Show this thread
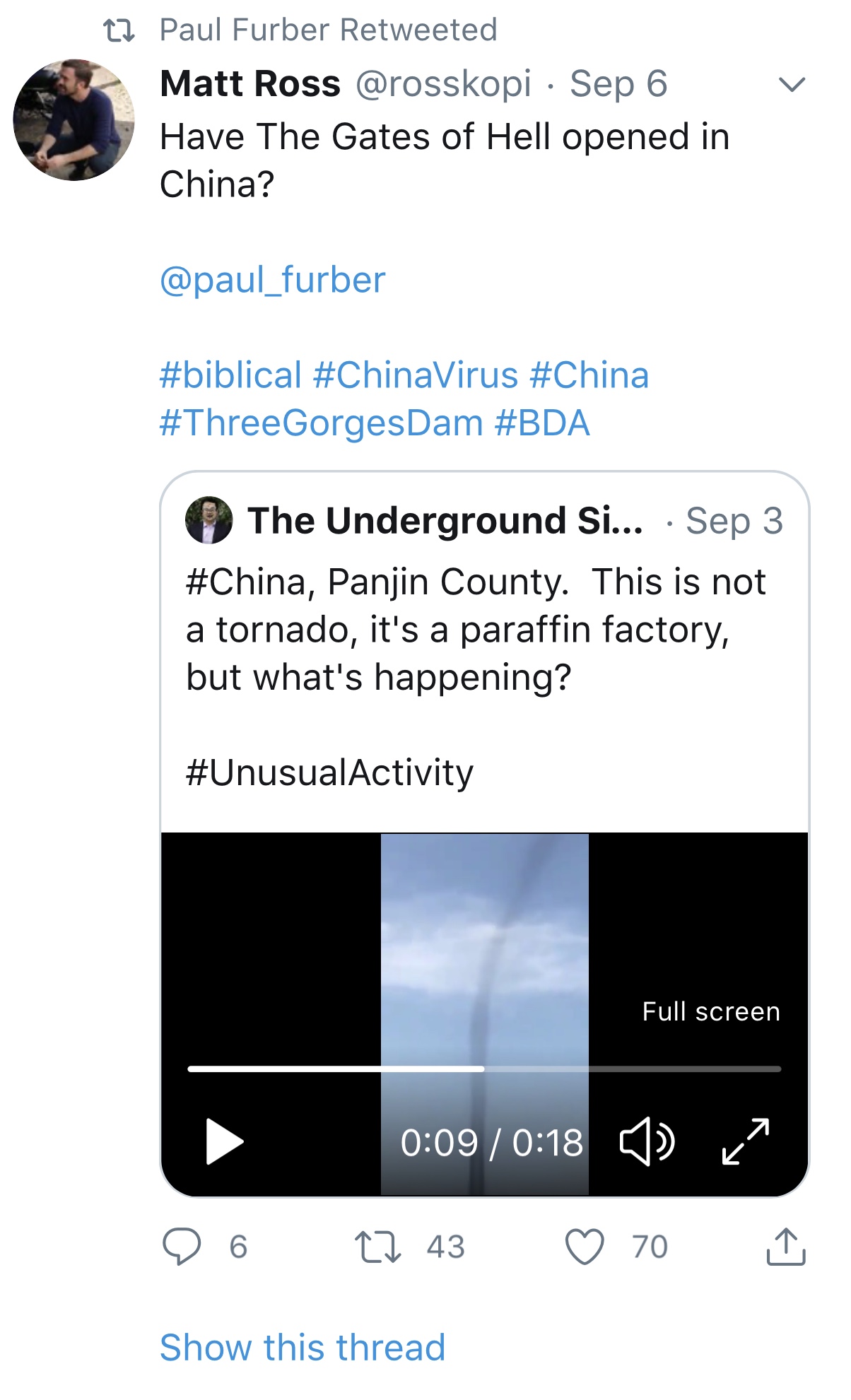 click(x=303, y=1347)
